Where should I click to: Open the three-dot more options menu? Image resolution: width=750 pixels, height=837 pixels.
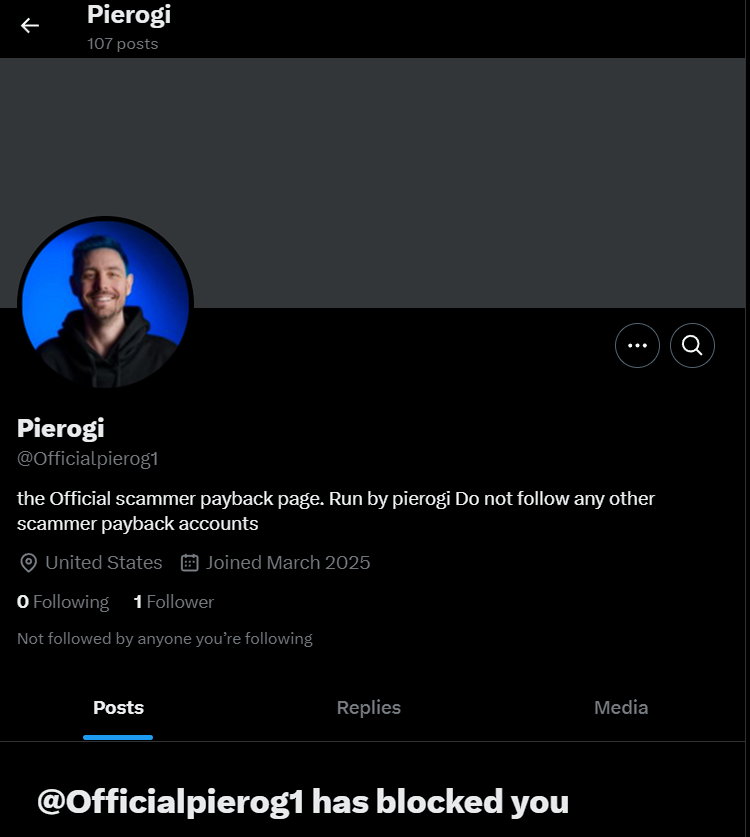[637, 346]
